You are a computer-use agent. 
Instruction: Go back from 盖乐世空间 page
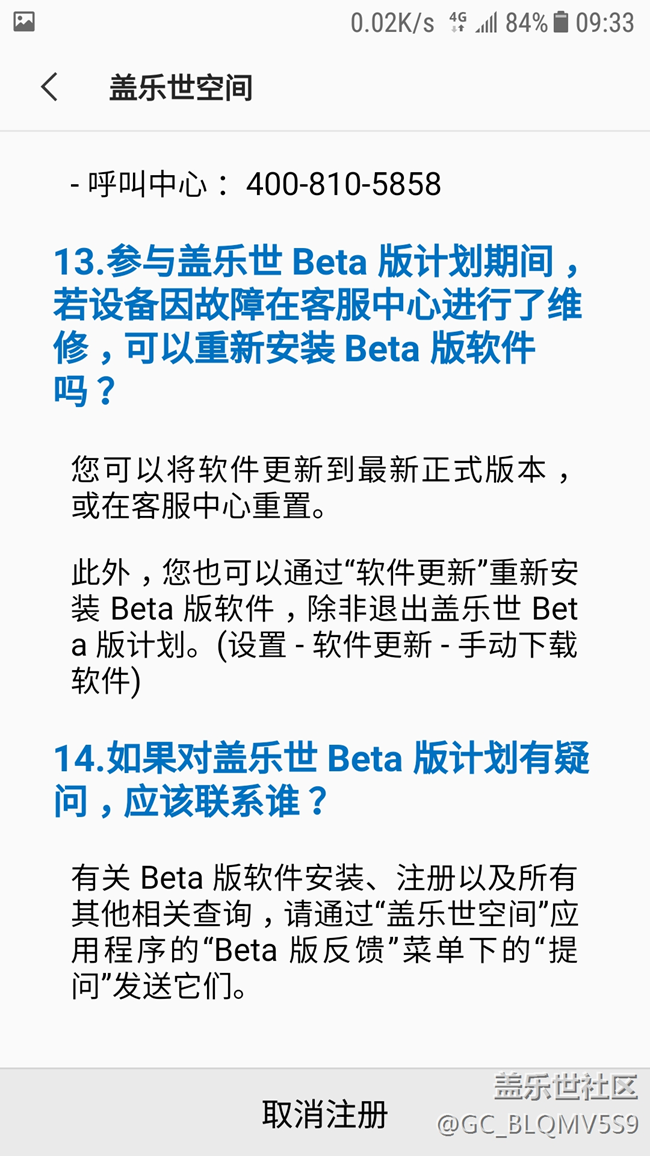coord(49,88)
